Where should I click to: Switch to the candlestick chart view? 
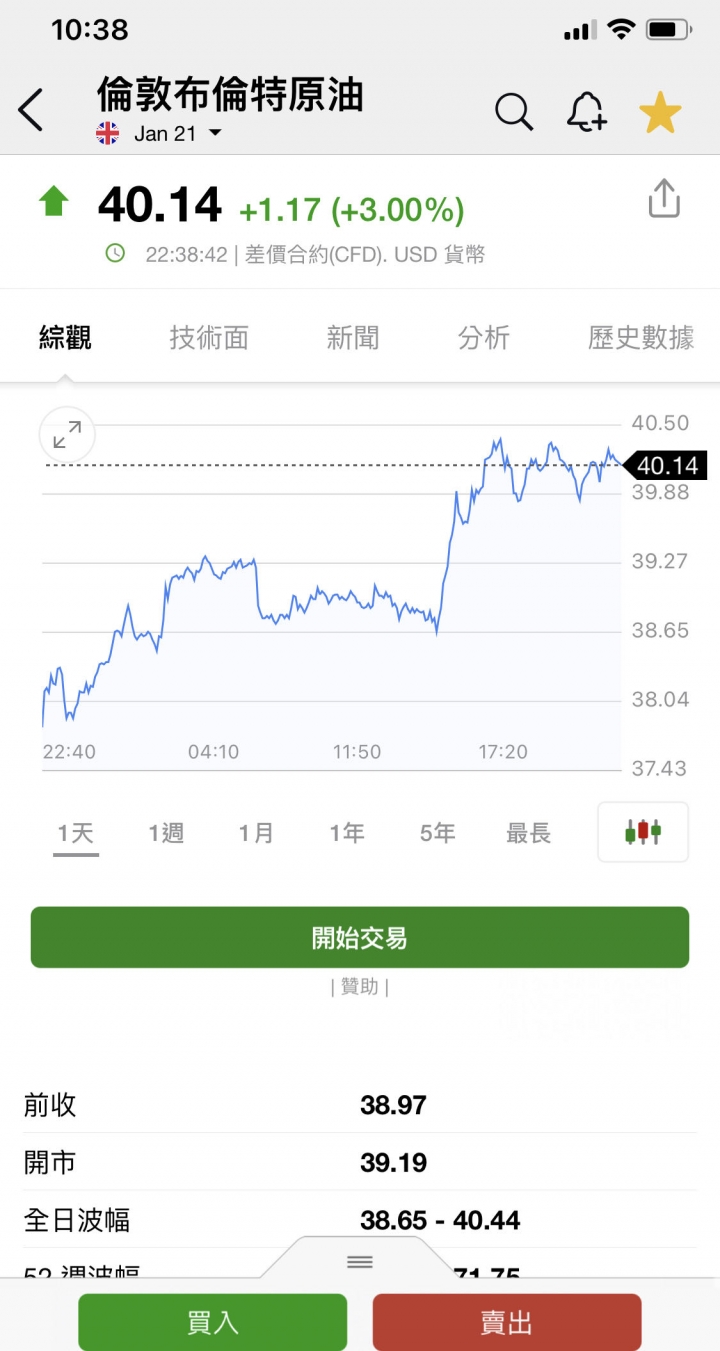(x=643, y=832)
